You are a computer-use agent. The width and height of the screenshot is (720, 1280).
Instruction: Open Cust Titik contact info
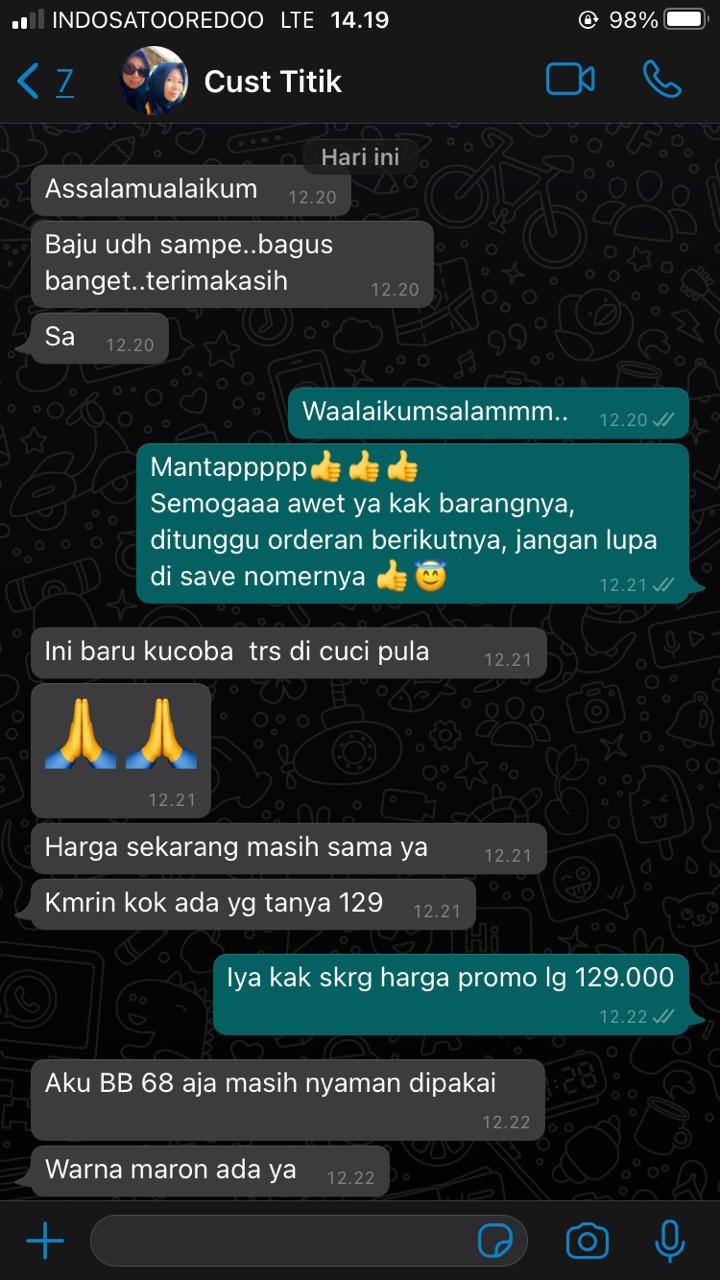click(x=273, y=81)
